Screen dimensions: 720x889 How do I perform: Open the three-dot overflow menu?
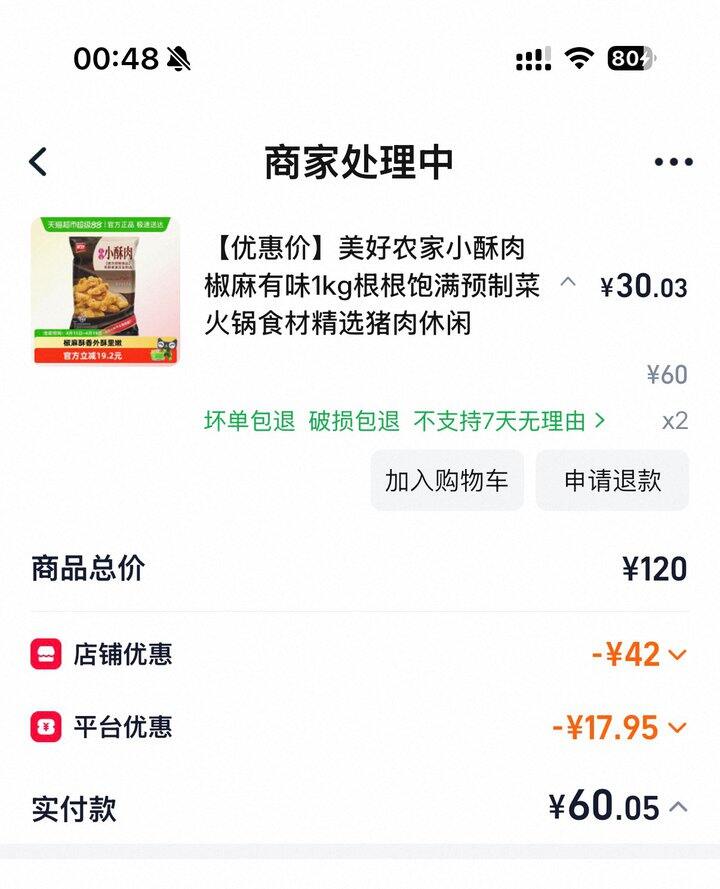point(673,162)
